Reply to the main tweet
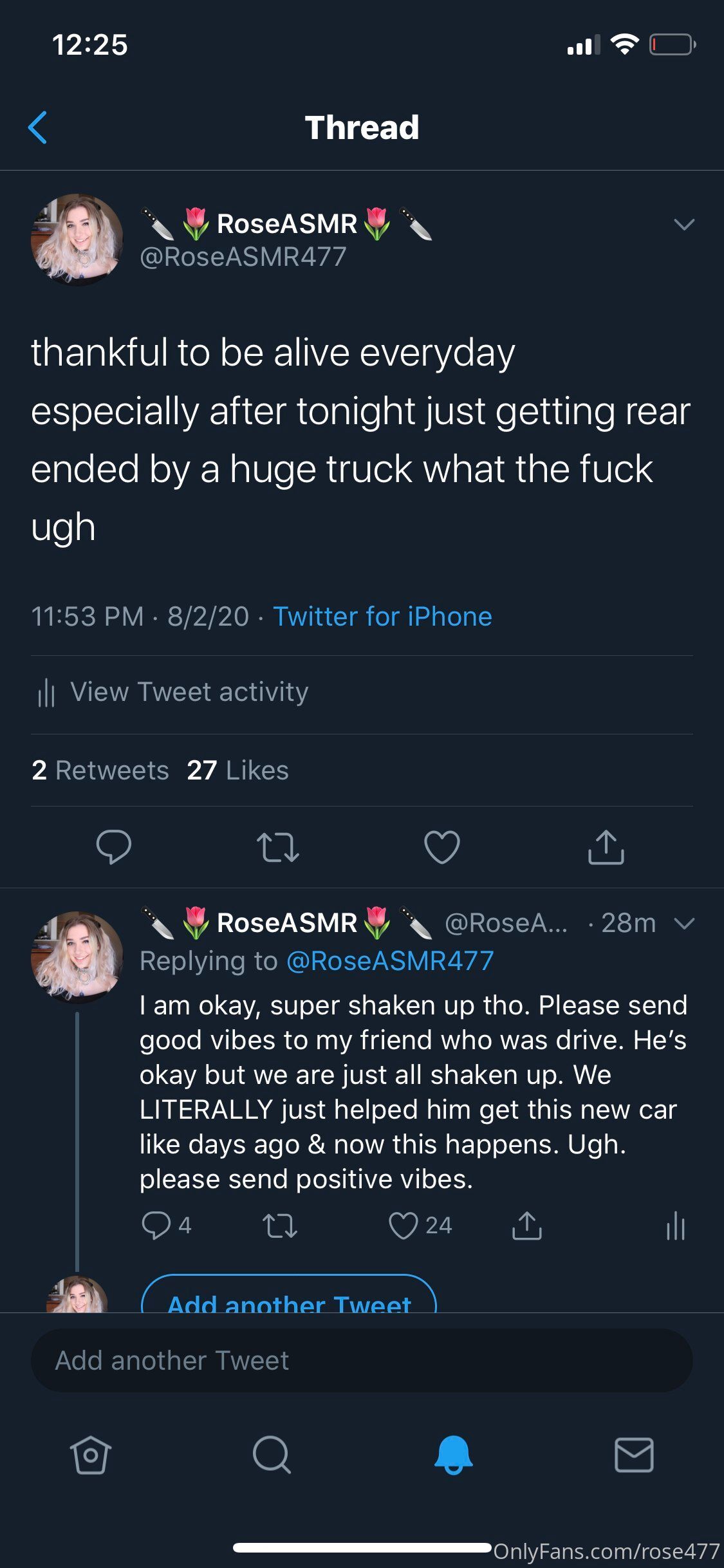Viewport: 724px width, 1568px height. (x=114, y=846)
